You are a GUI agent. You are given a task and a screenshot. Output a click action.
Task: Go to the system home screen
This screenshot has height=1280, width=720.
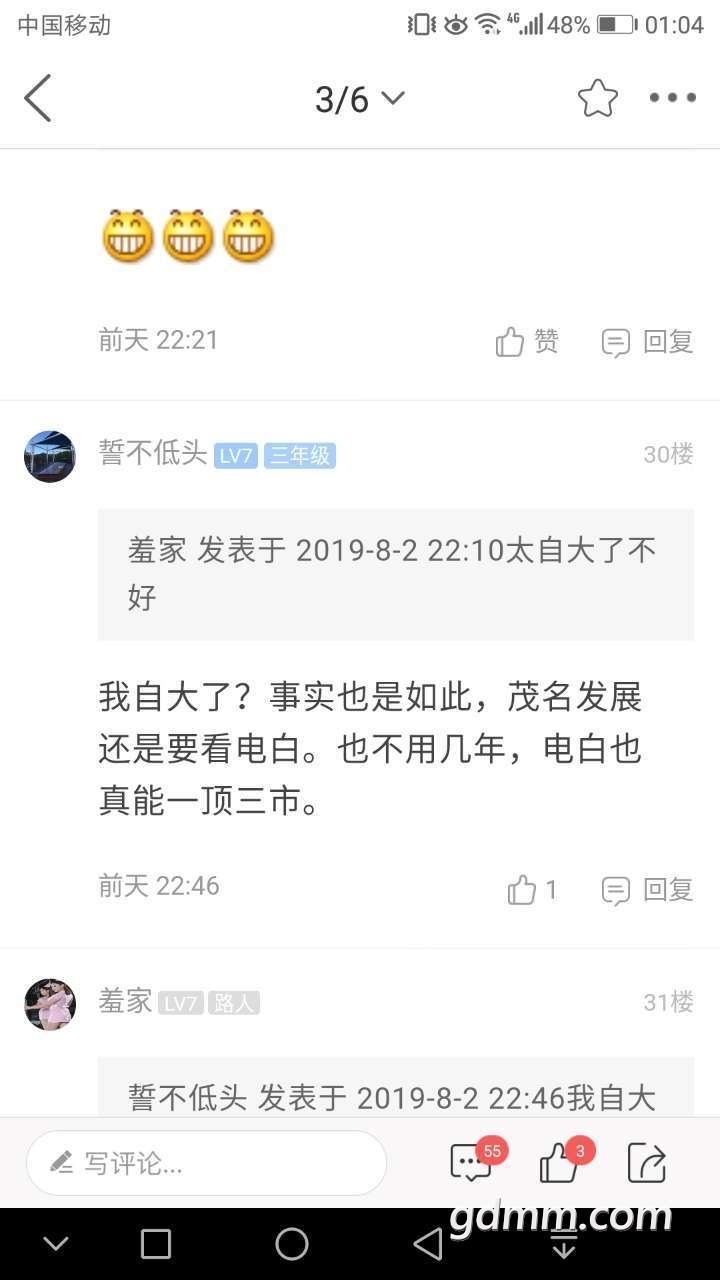pos(292,1244)
